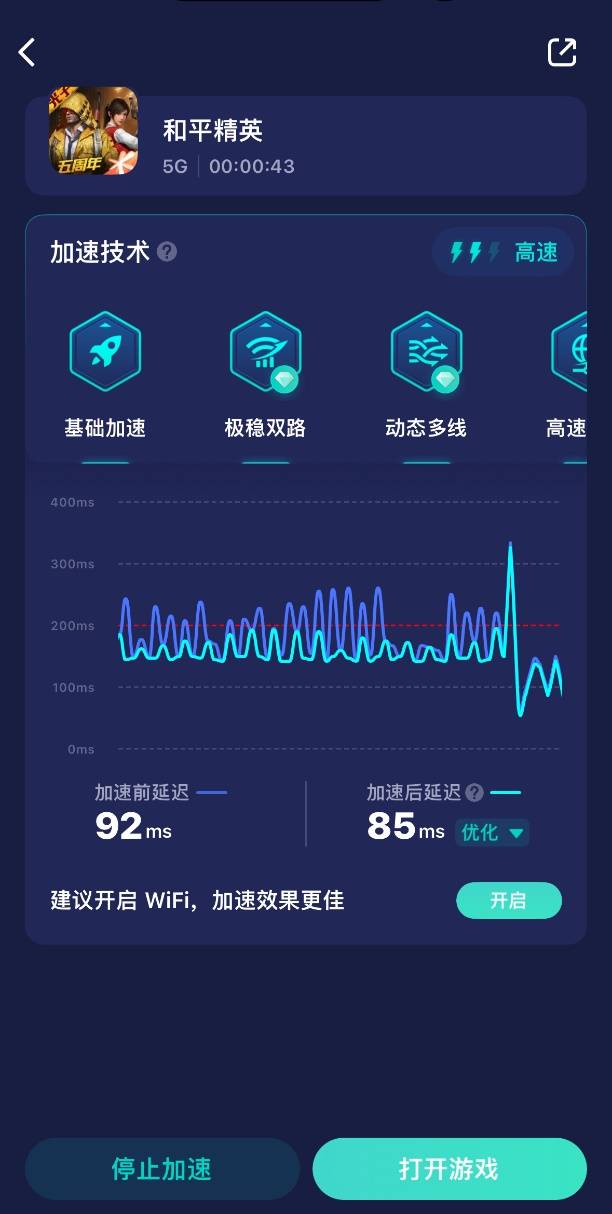This screenshot has height=1214, width=612.
Task: Tap 开启 to enable WiFi
Action: click(x=509, y=900)
